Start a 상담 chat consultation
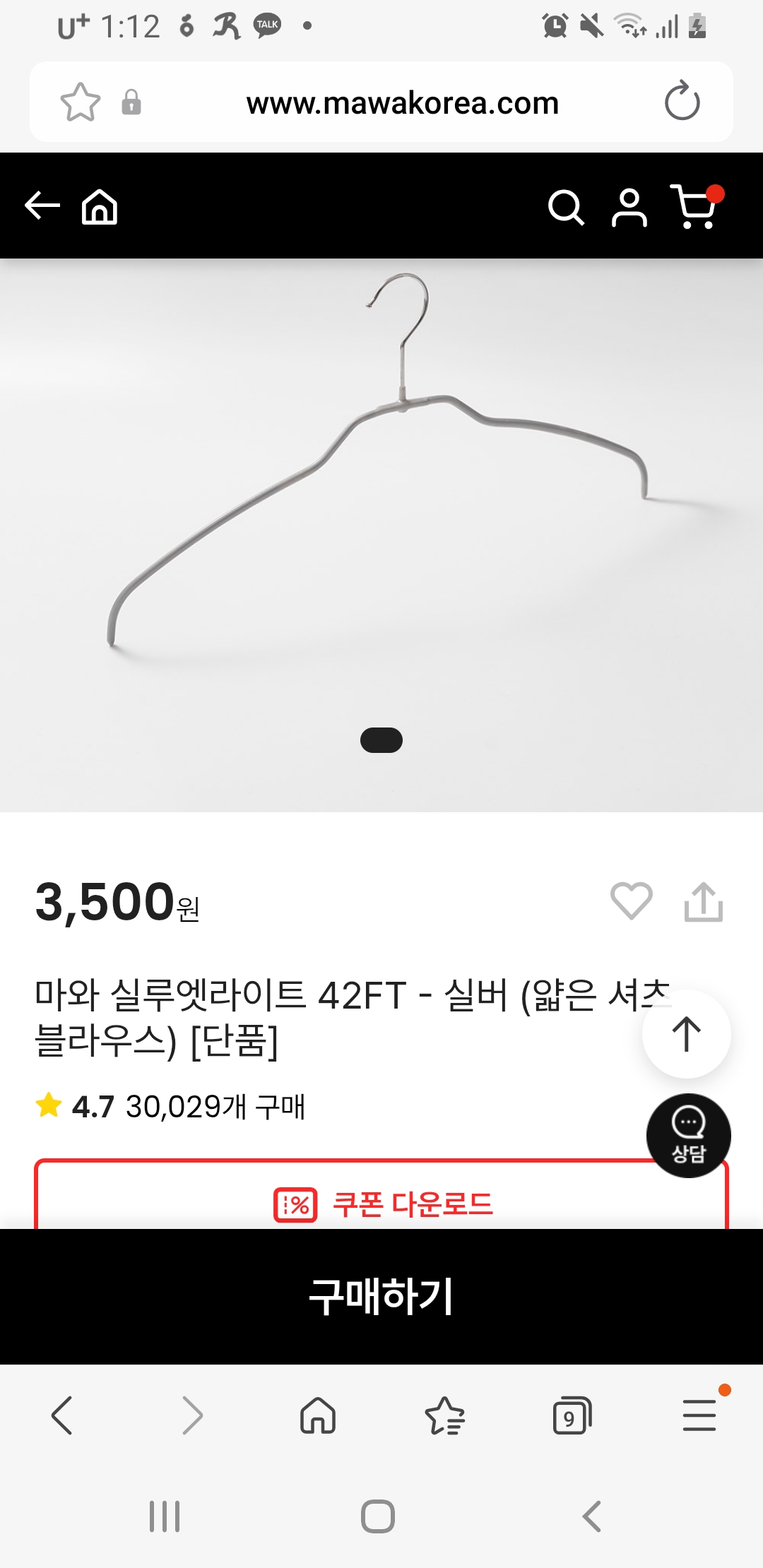 pos(688,1135)
